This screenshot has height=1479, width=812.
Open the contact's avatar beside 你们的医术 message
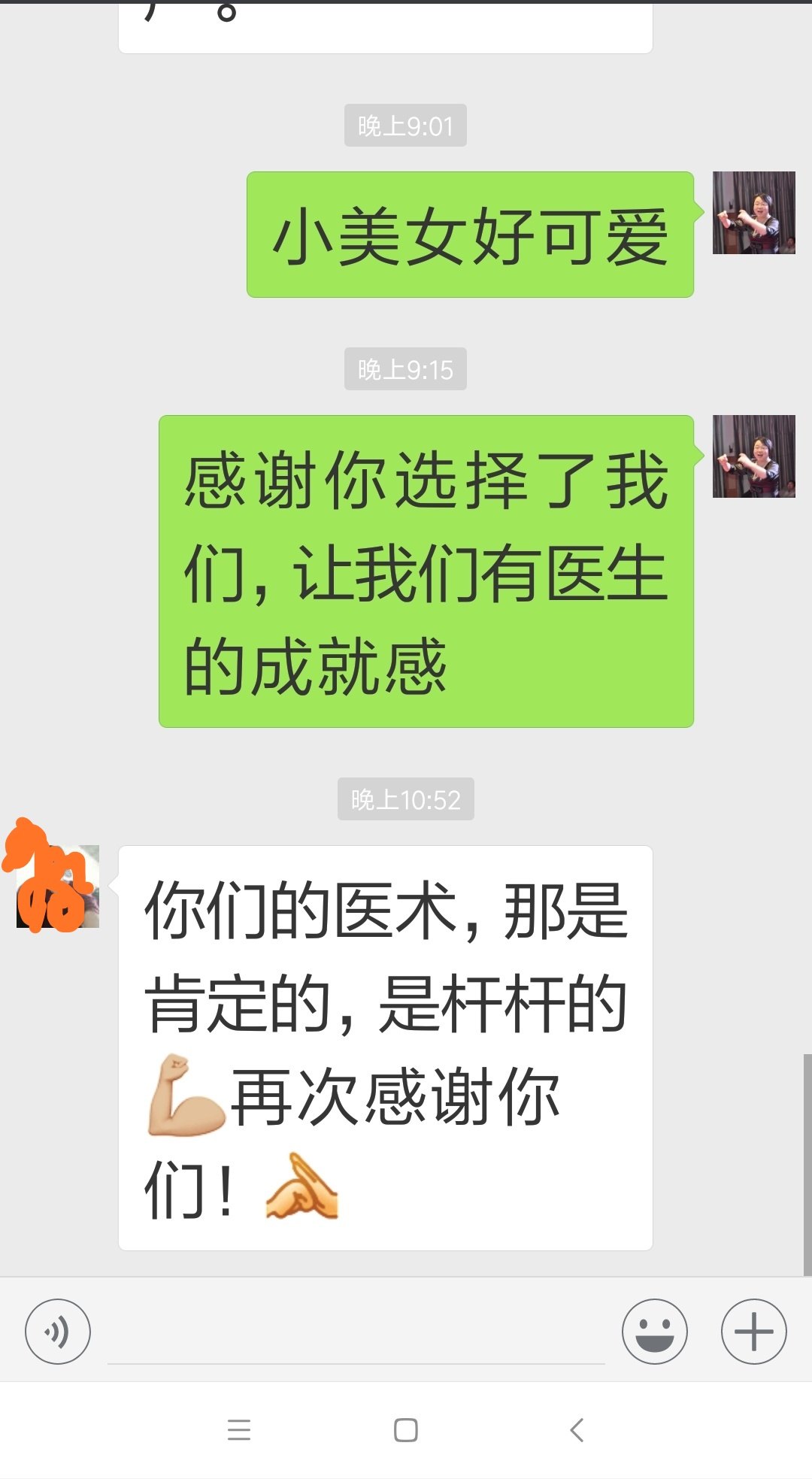point(58,886)
